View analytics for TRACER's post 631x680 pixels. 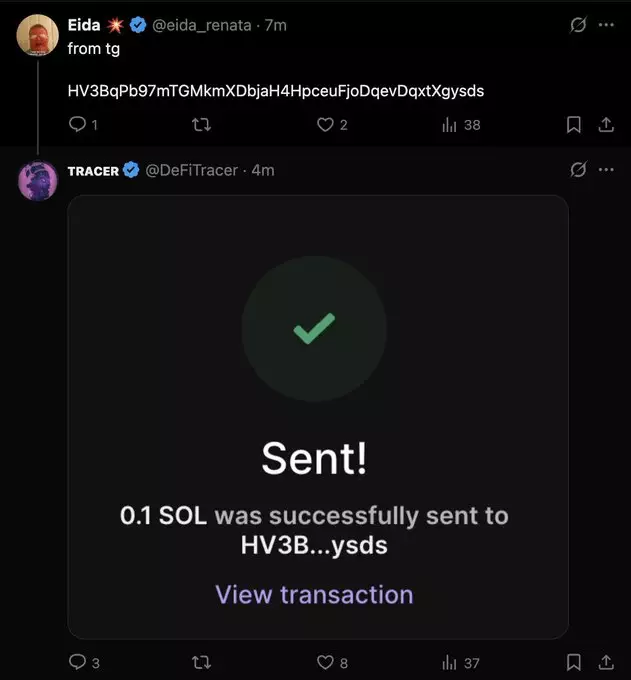click(x=450, y=662)
